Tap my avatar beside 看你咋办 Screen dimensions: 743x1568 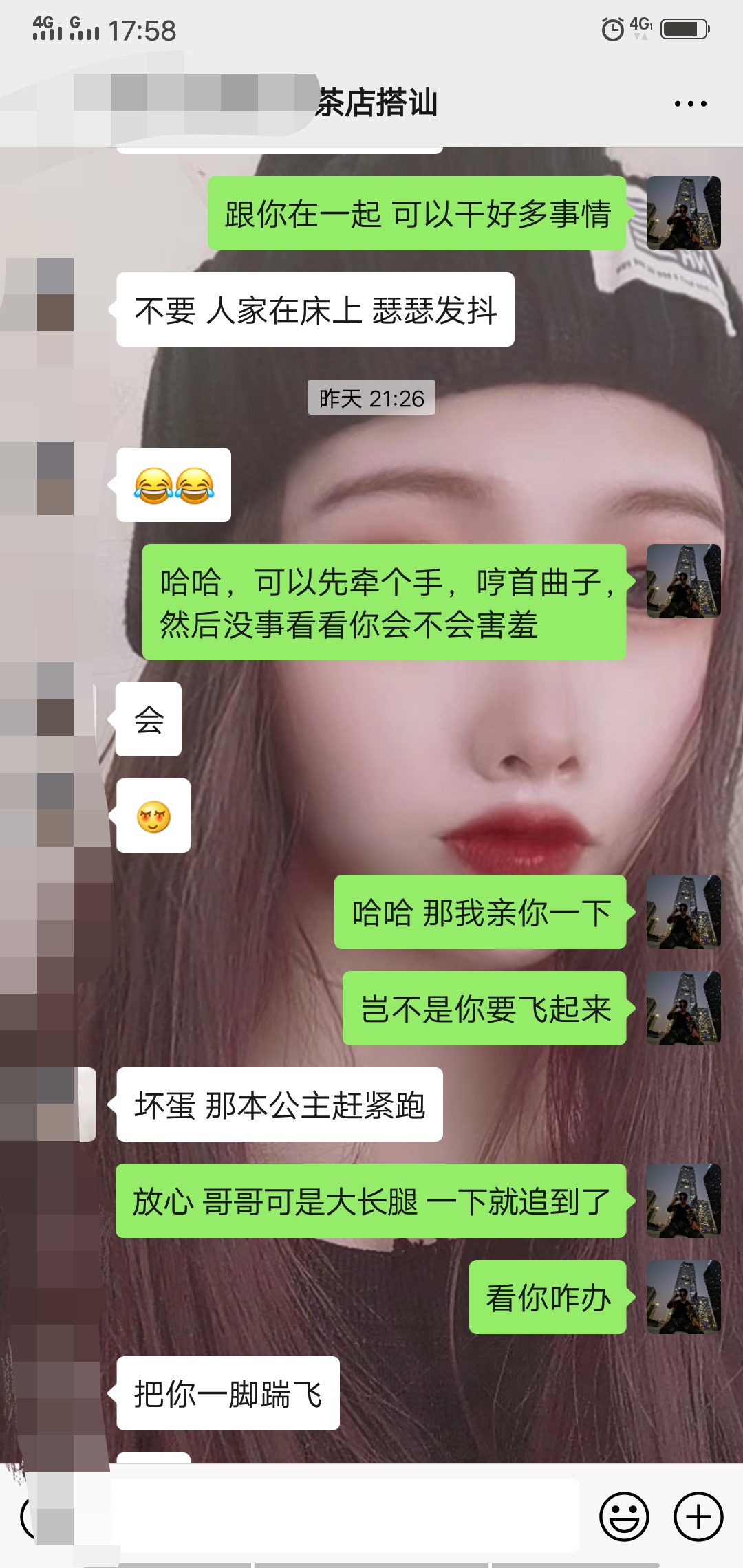[x=683, y=1297]
